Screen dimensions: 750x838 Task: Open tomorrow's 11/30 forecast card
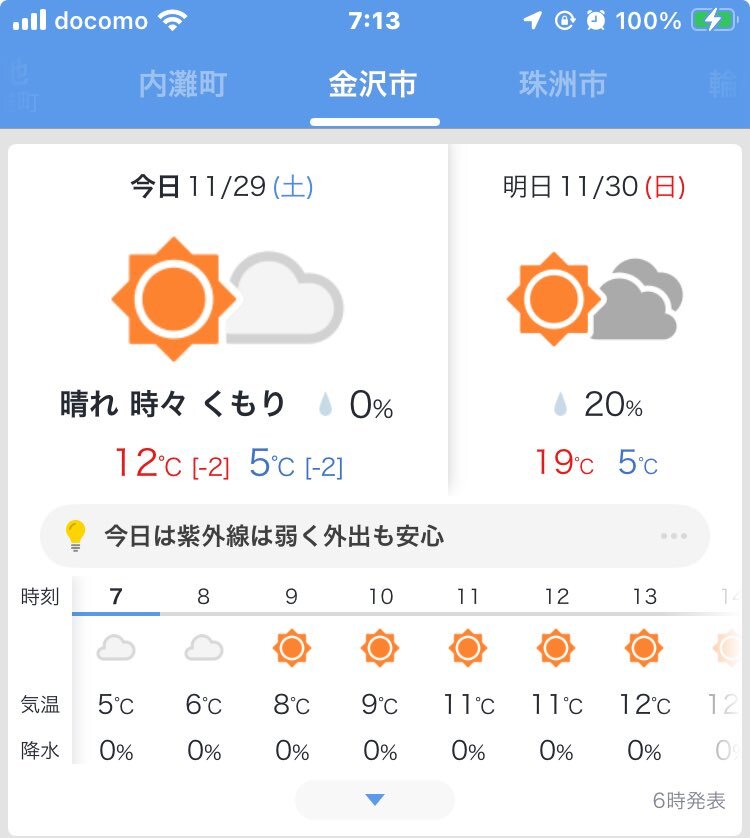click(x=594, y=320)
